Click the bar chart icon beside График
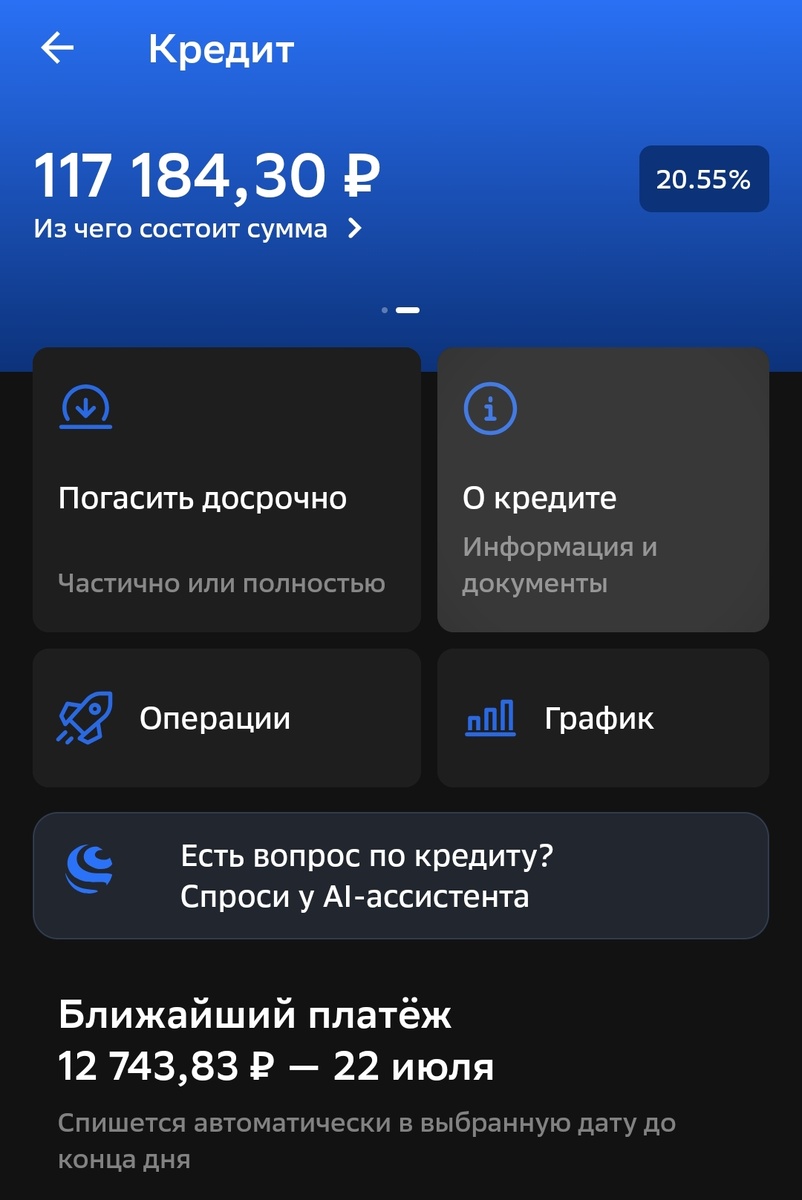The image size is (802, 1200). click(x=489, y=717)
